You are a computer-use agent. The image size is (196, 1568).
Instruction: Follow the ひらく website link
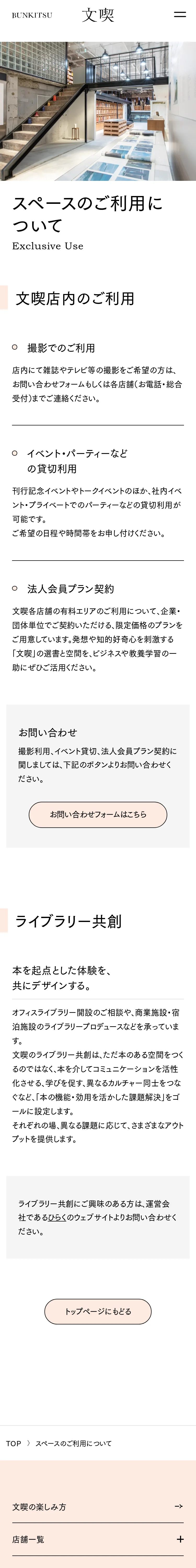57,1217
